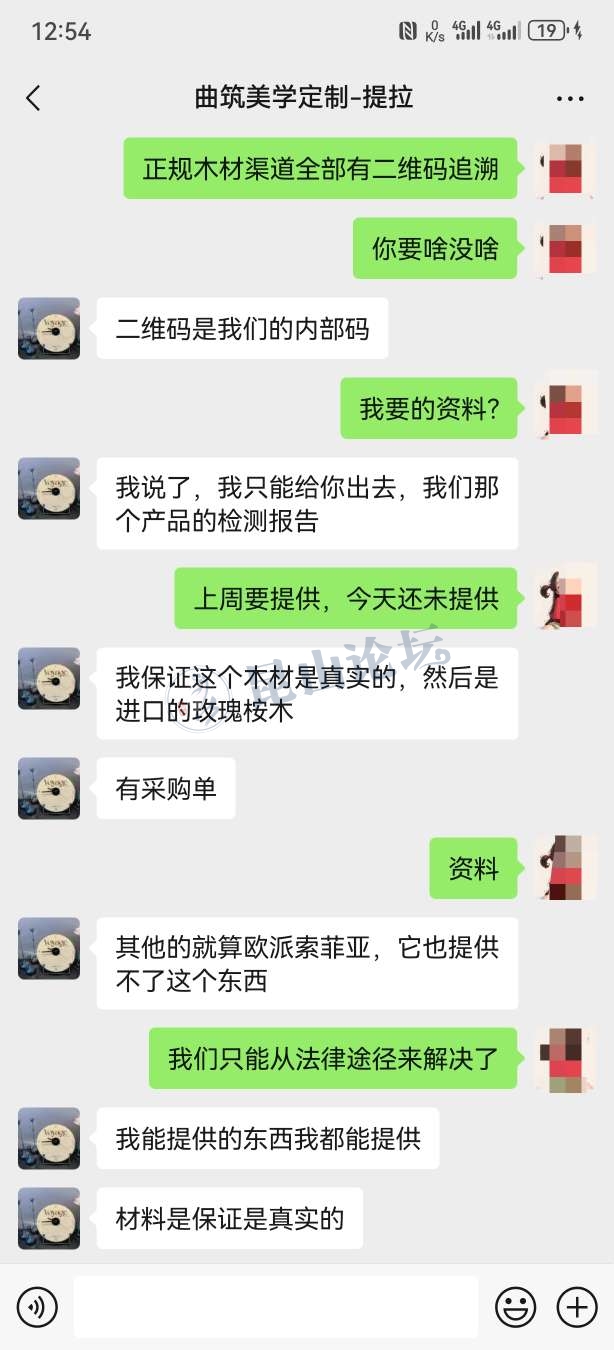Open contact avatar beside "二维码是我们的内部码"
Screen dimensions: 614x1350
[x=49, y=328]
